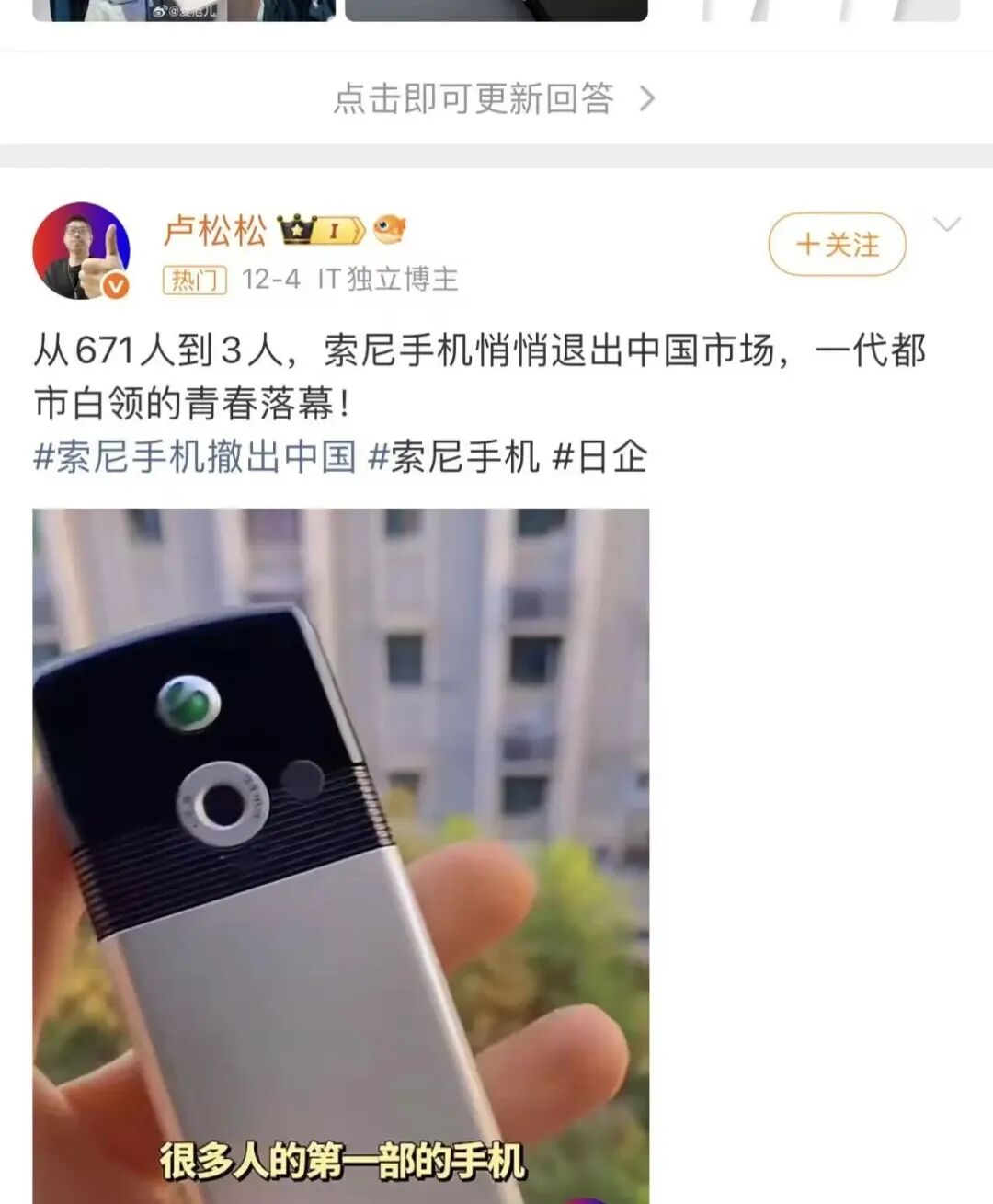Tap 点击即可更新回答 to refresh the answer
The height and width of the screenshot is (1204, 993).
pos(494,98)
